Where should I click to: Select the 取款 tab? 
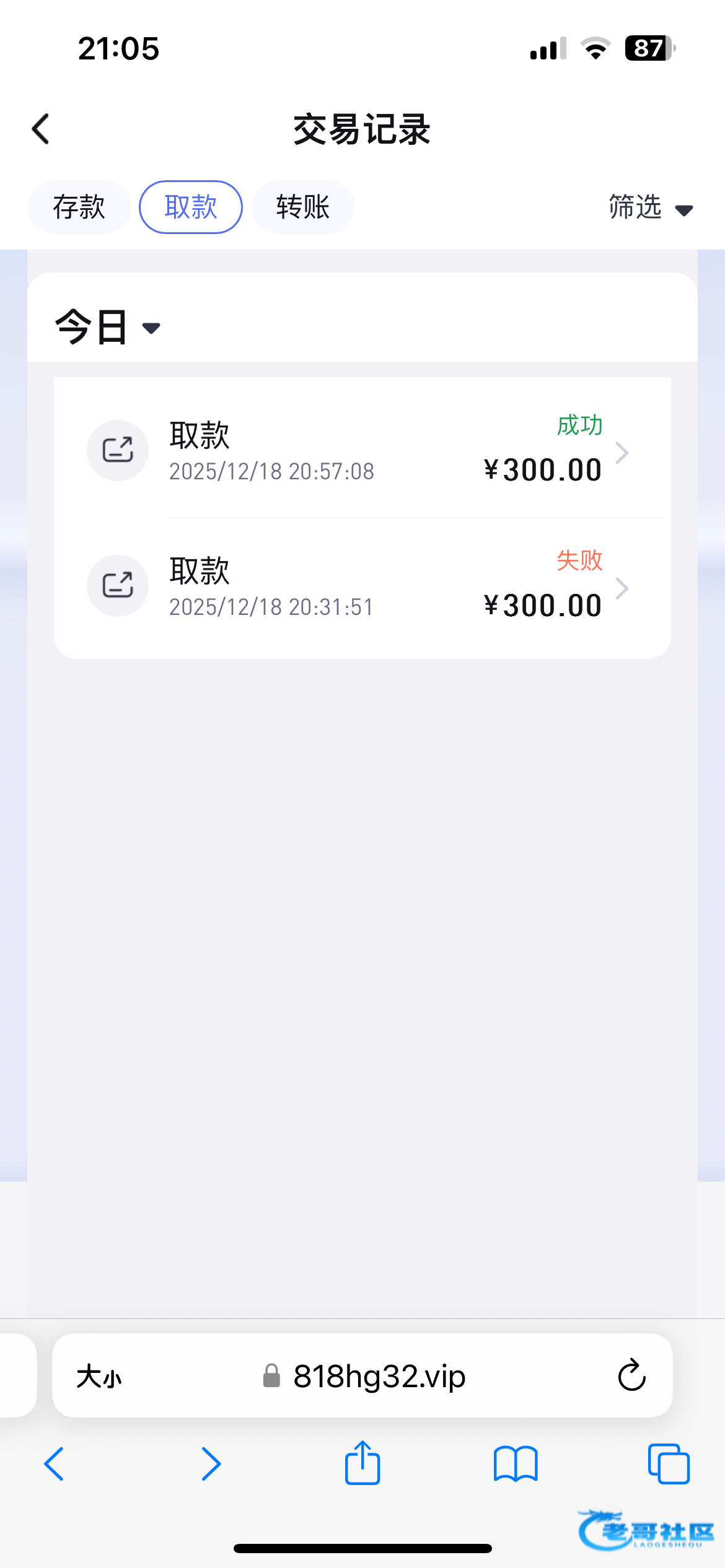(x=191, y=207)
